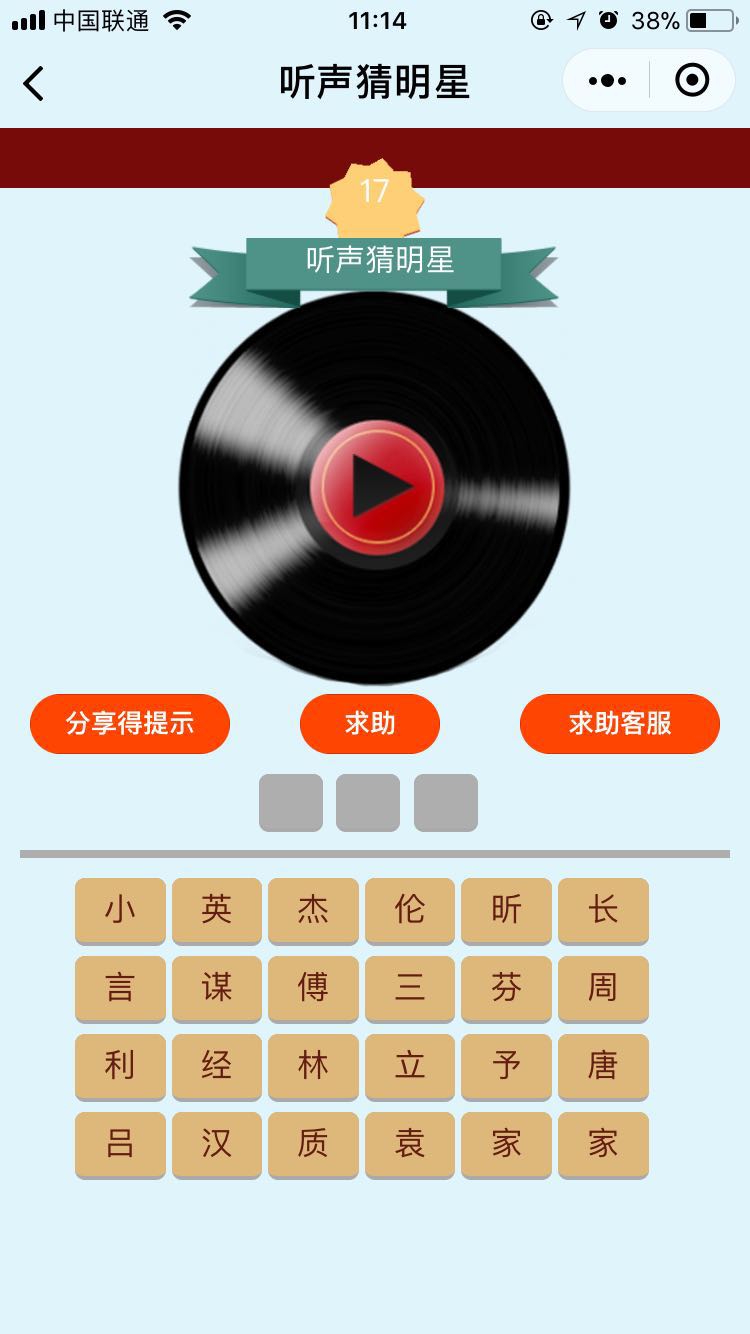The height and width of the screenshot is (1334, 750).
Task: Pick the character 林
Action: (x=313, y=1066)
